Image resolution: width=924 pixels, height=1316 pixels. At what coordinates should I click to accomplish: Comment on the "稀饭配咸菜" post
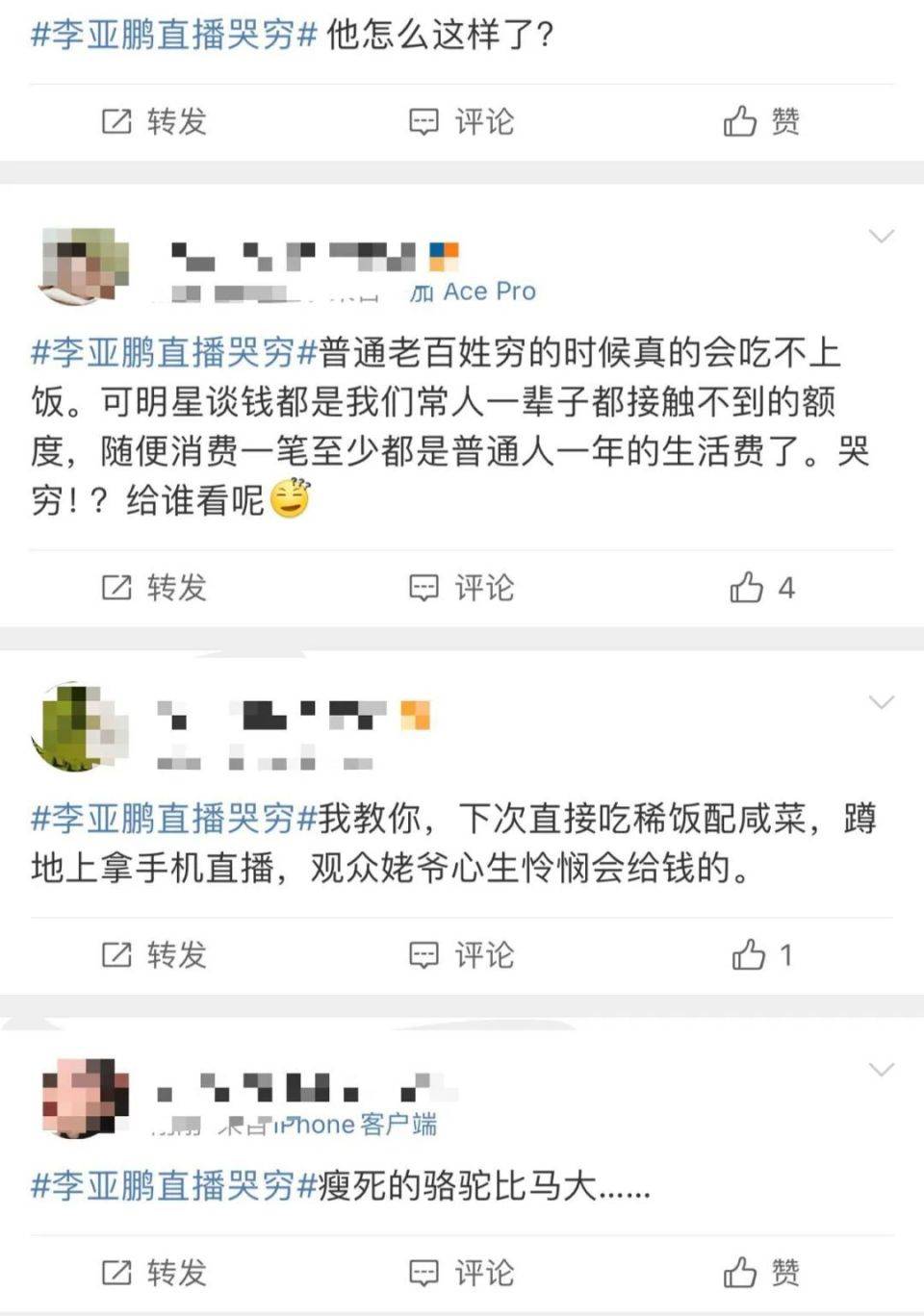(462, 954)
